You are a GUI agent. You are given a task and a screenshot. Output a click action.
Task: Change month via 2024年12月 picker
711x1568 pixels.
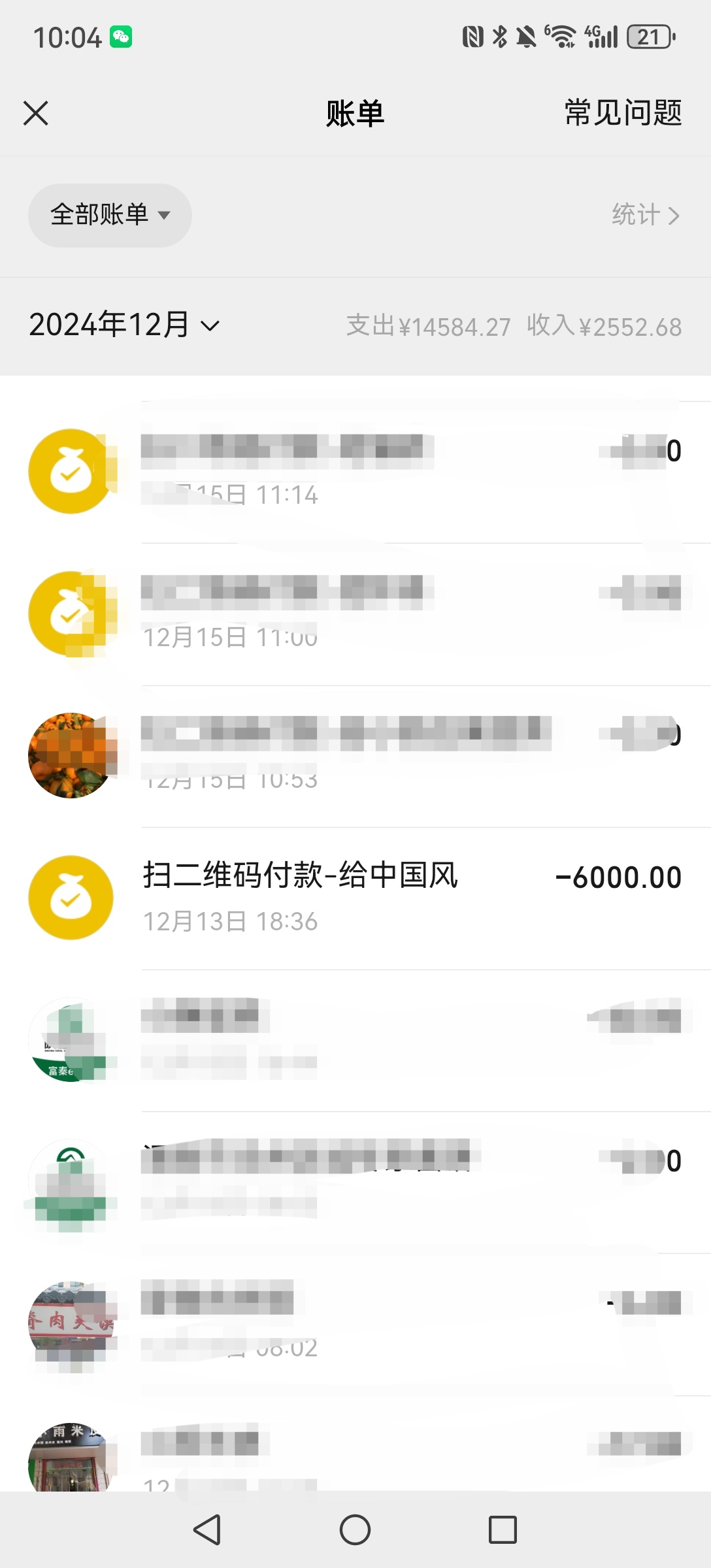pos(124,325)
